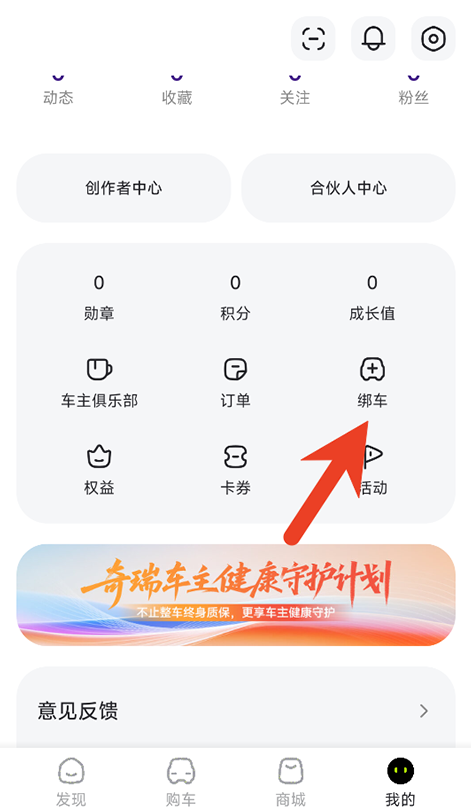Open the scan code icon

click(x=313, y=38)
